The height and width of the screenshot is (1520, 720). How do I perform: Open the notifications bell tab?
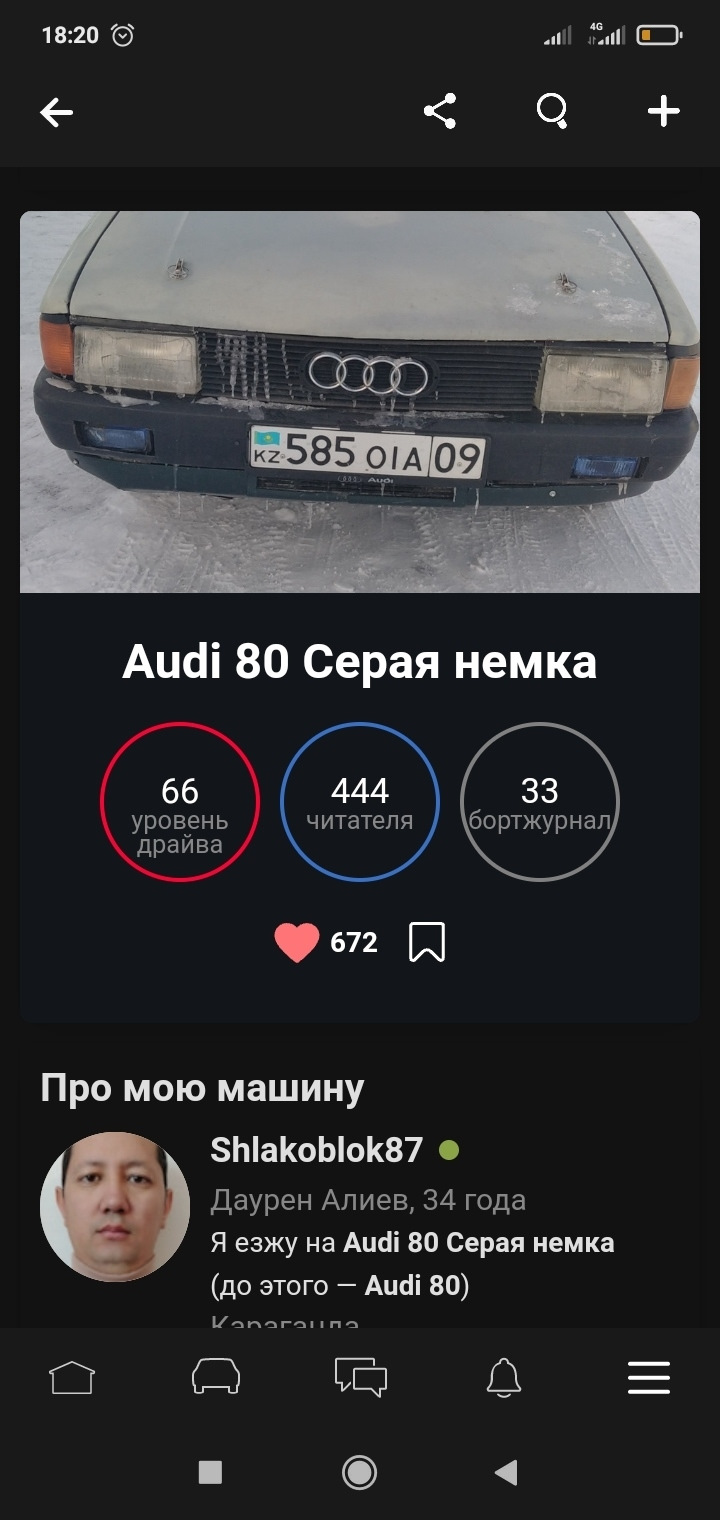coord(504,1378)
